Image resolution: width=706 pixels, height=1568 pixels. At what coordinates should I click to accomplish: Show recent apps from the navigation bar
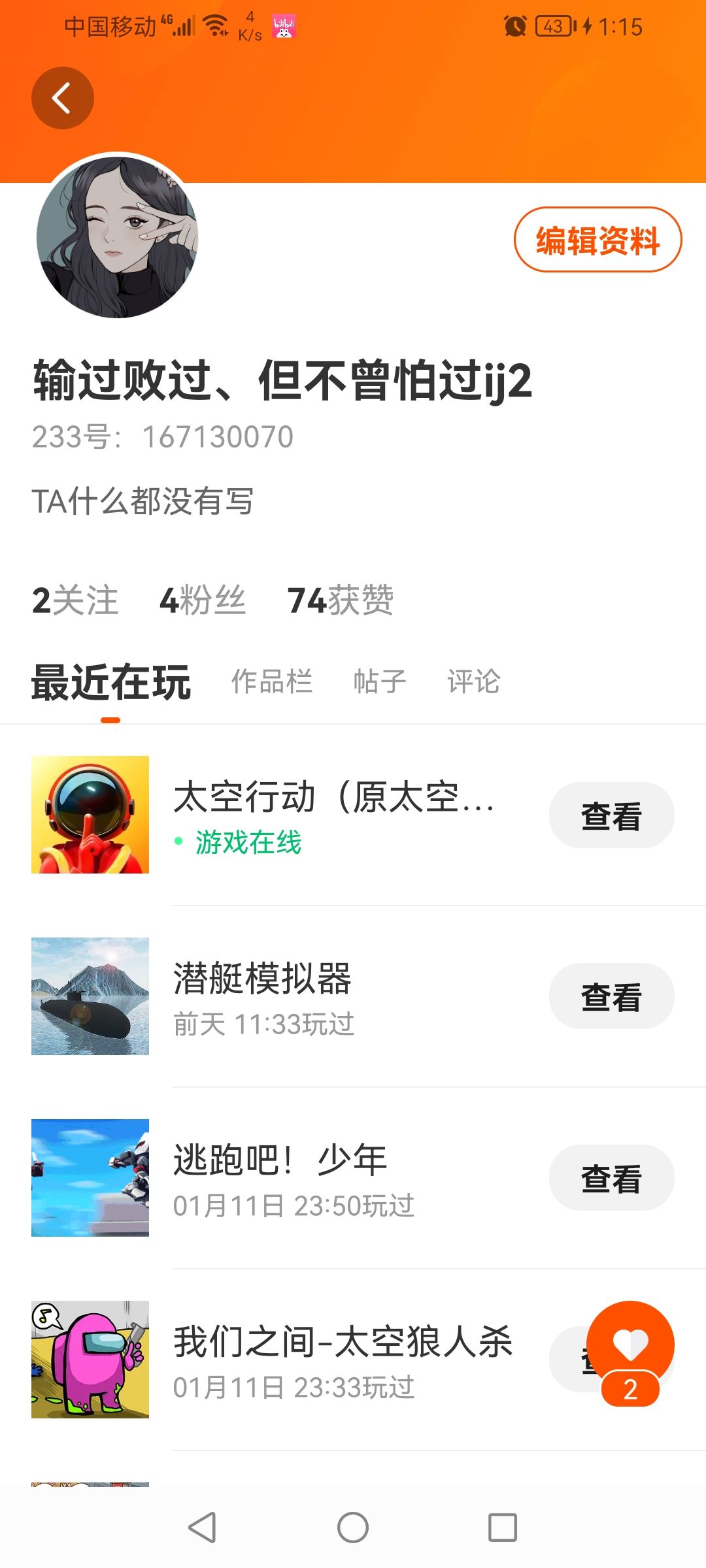click(503, 1527)
